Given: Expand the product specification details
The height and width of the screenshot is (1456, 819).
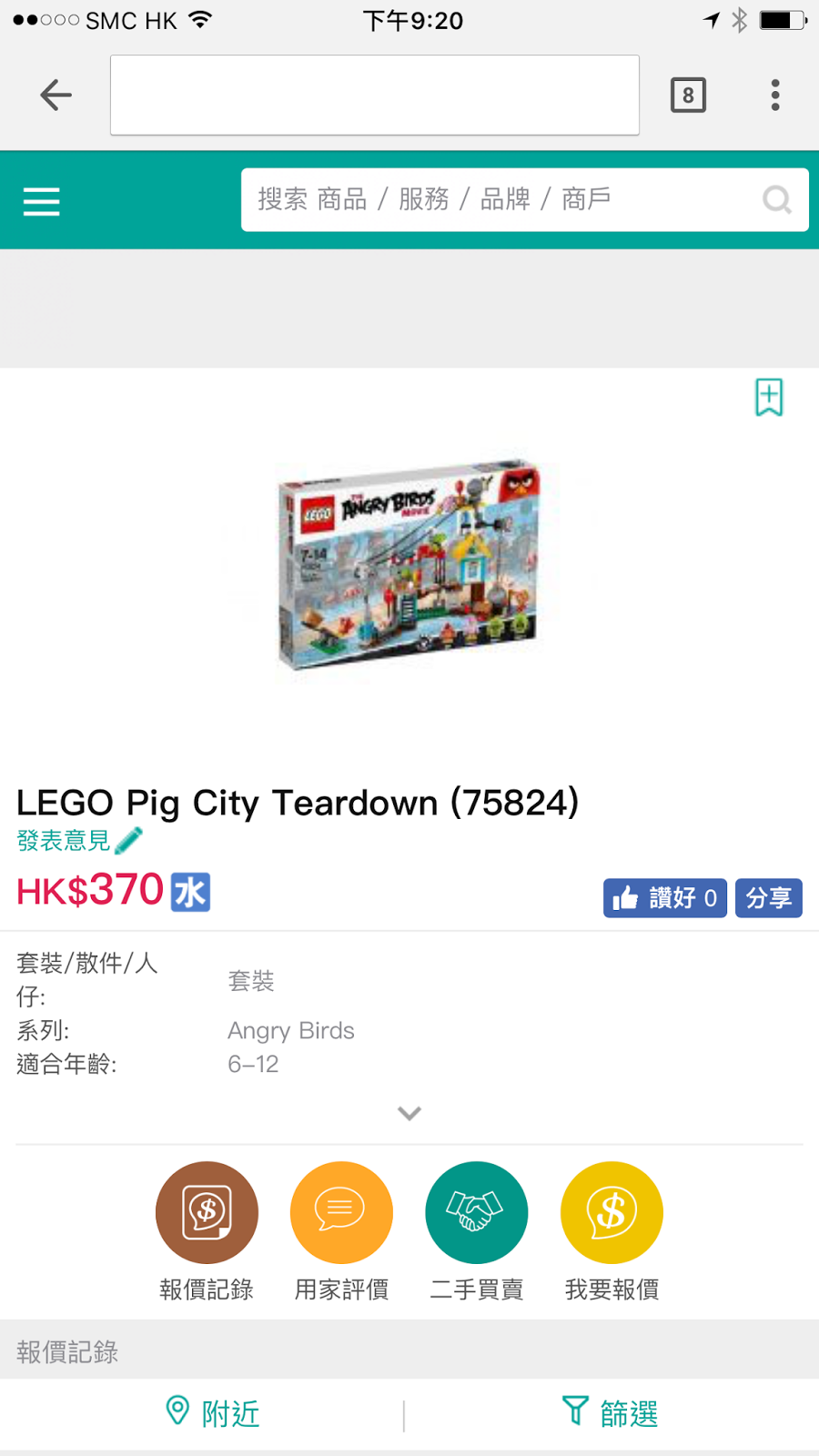Looking at the screenshot, I should (409, 1113).
